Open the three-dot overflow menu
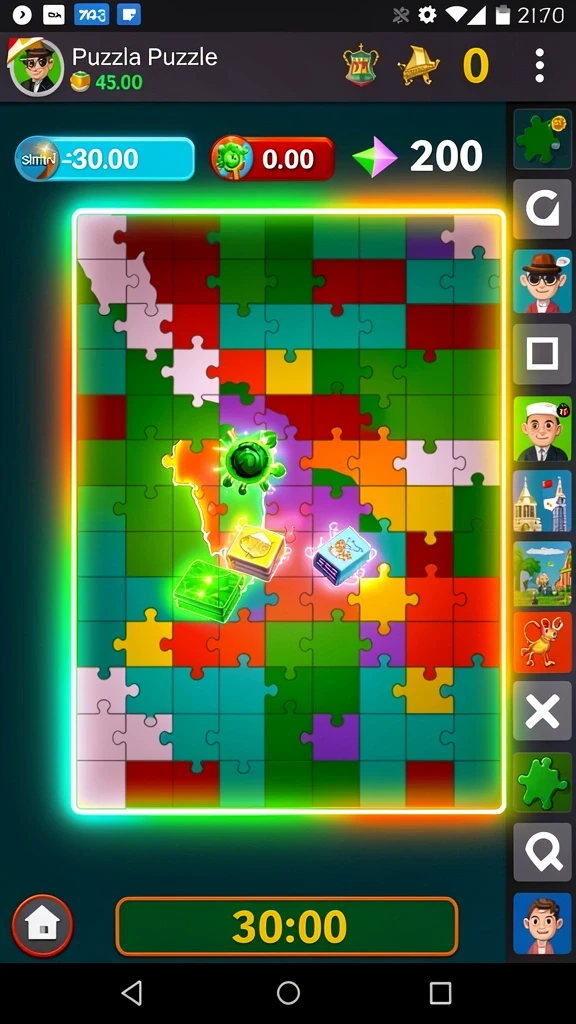Viewport: 576px width, 1024px height. coord(539,65)
